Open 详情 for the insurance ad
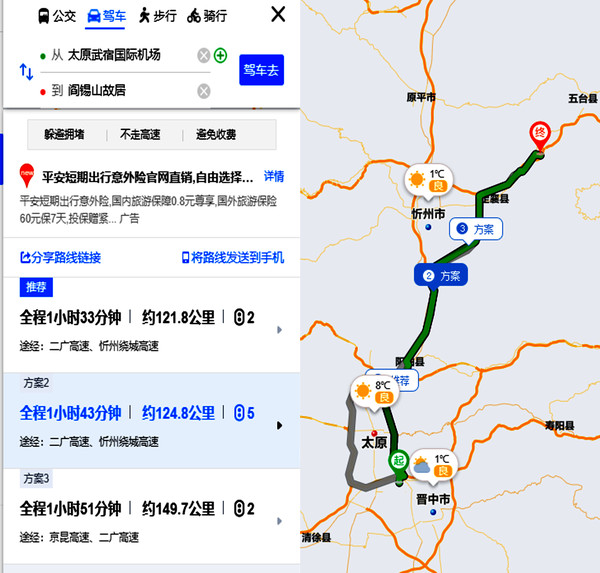Screen dimensions: 600x573 [x=273, y=176]
